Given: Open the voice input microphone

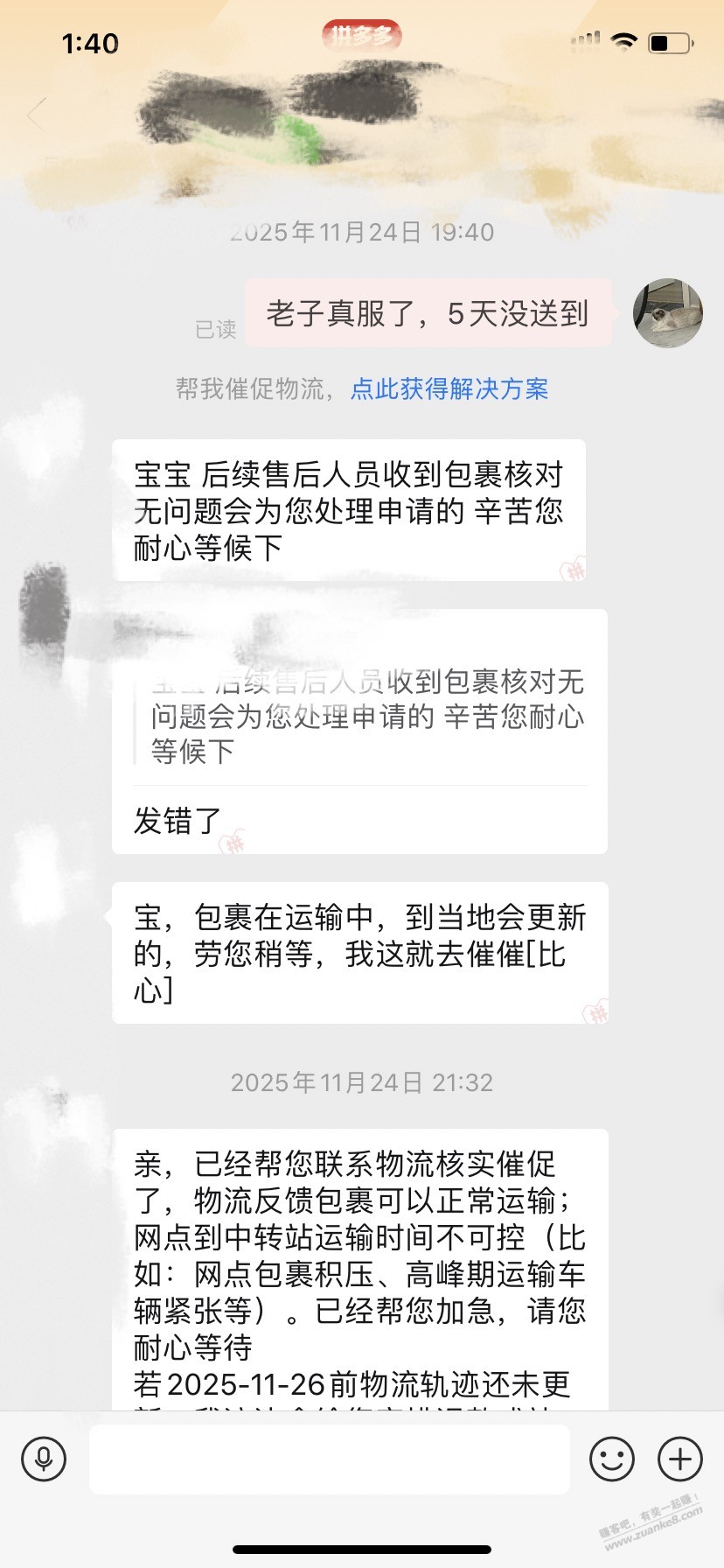Looking at the screenshot, I should click(44, 1459).
